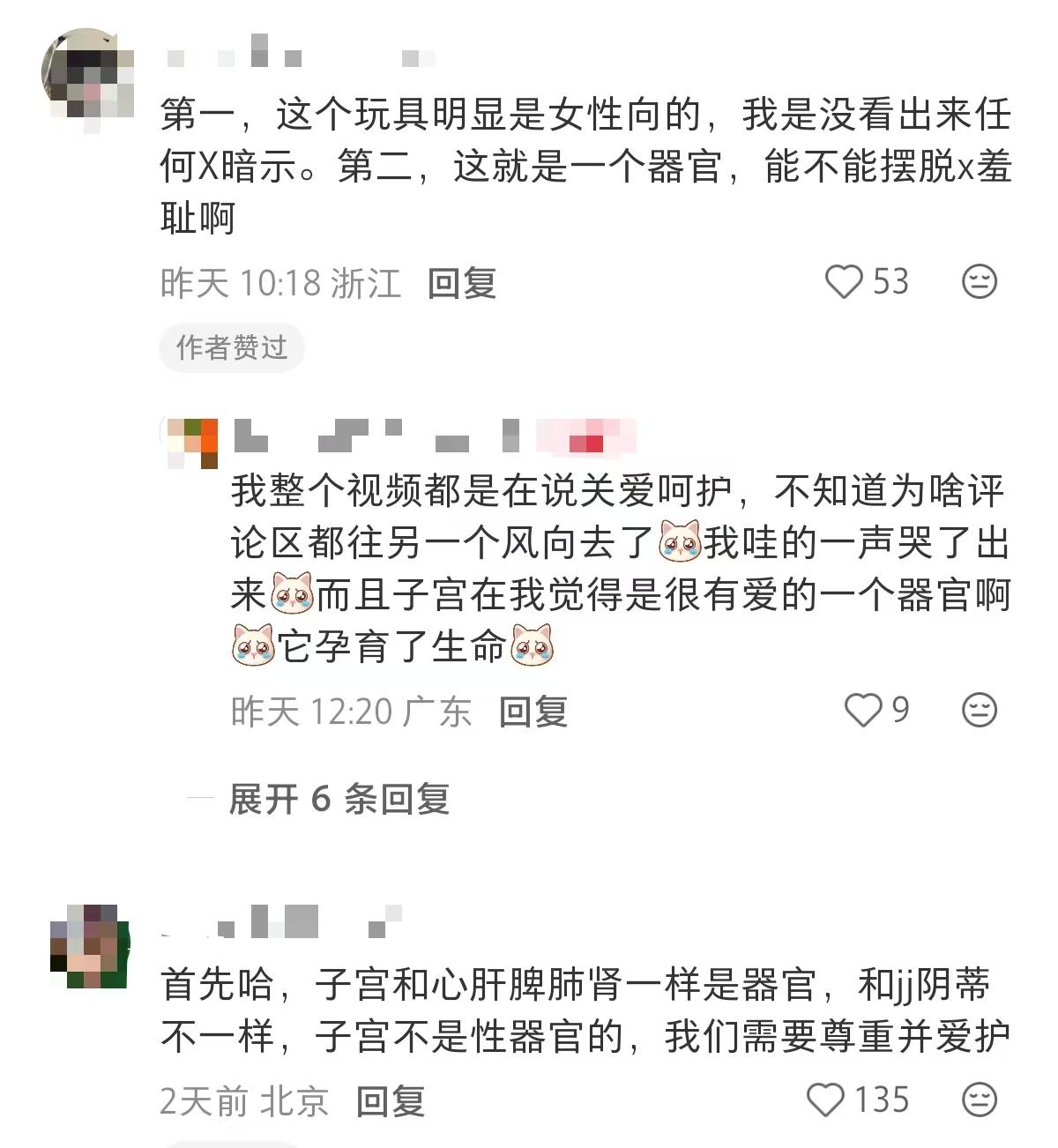Open avatar of the 广东 replier
1058x1148 pixels.
pyautogui.click(x=192, y=442)
